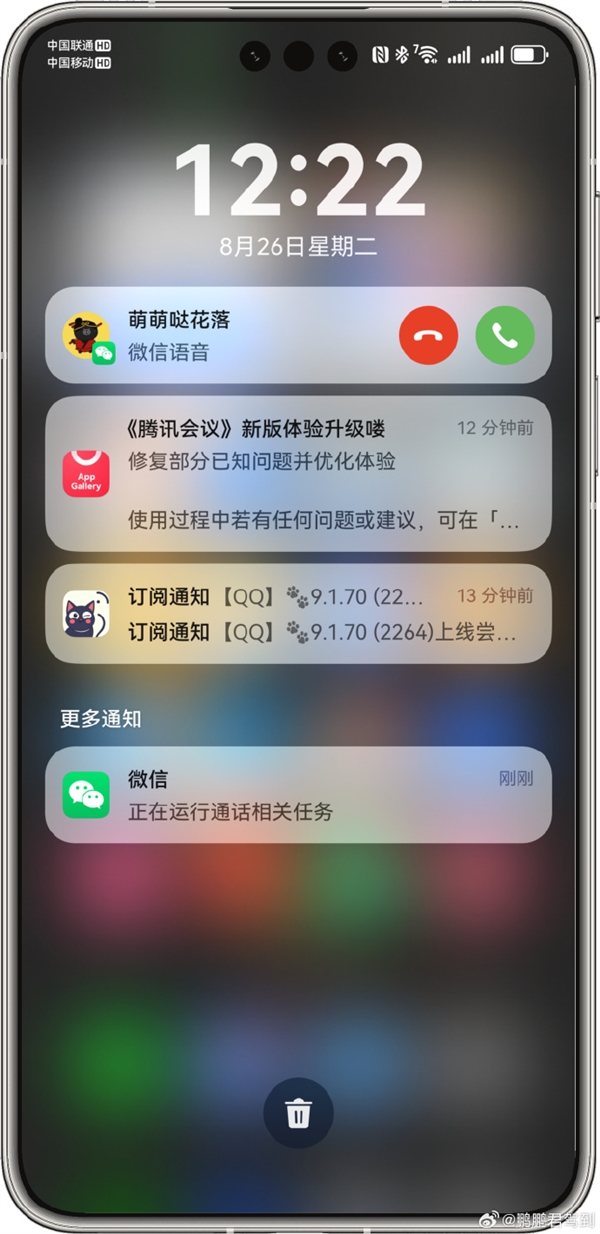Viewport: 600px width, 1234px height.
Task: Clear all notifications with the trash icon
Action: [298, 1113]
